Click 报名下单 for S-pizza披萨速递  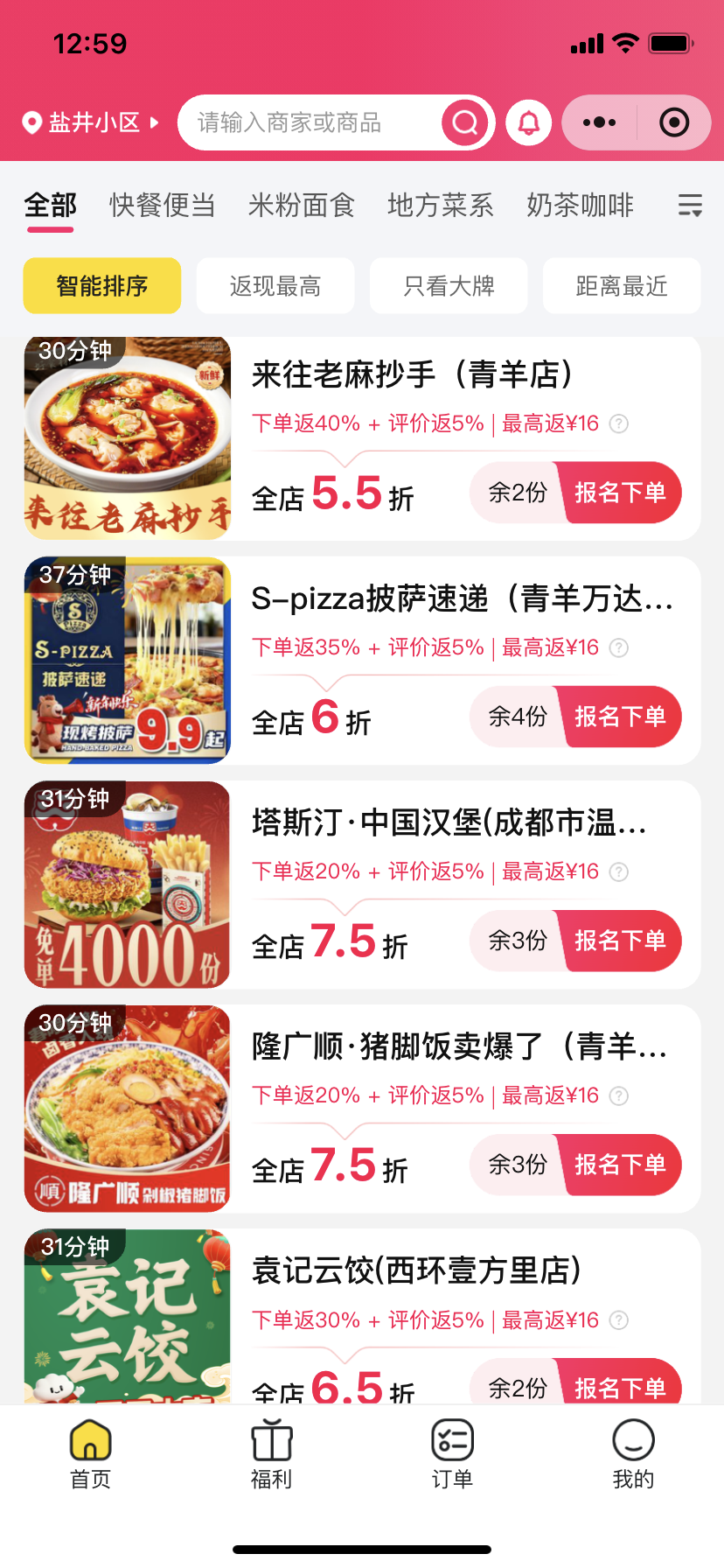pos(622,717)
